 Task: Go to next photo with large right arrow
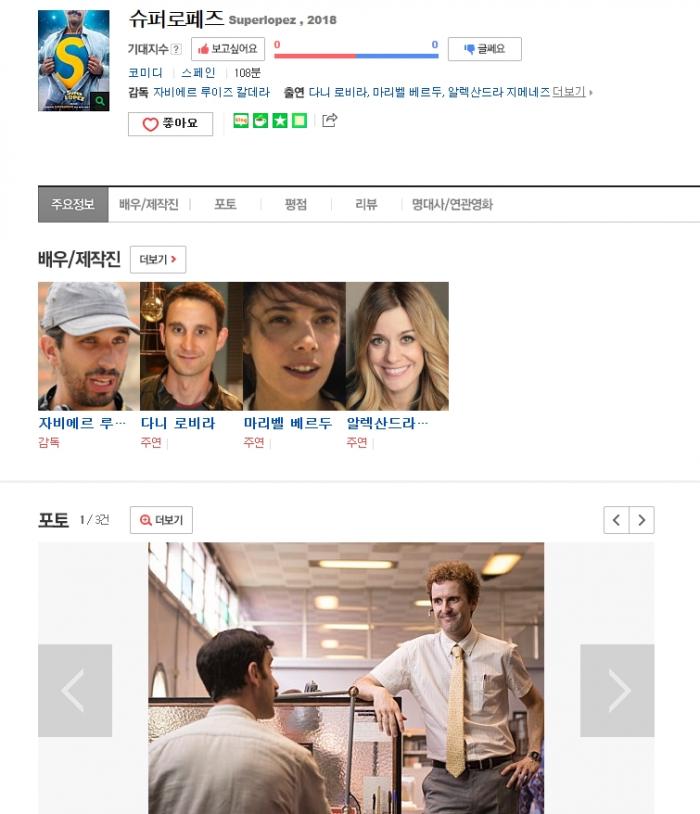pos(617,691)
